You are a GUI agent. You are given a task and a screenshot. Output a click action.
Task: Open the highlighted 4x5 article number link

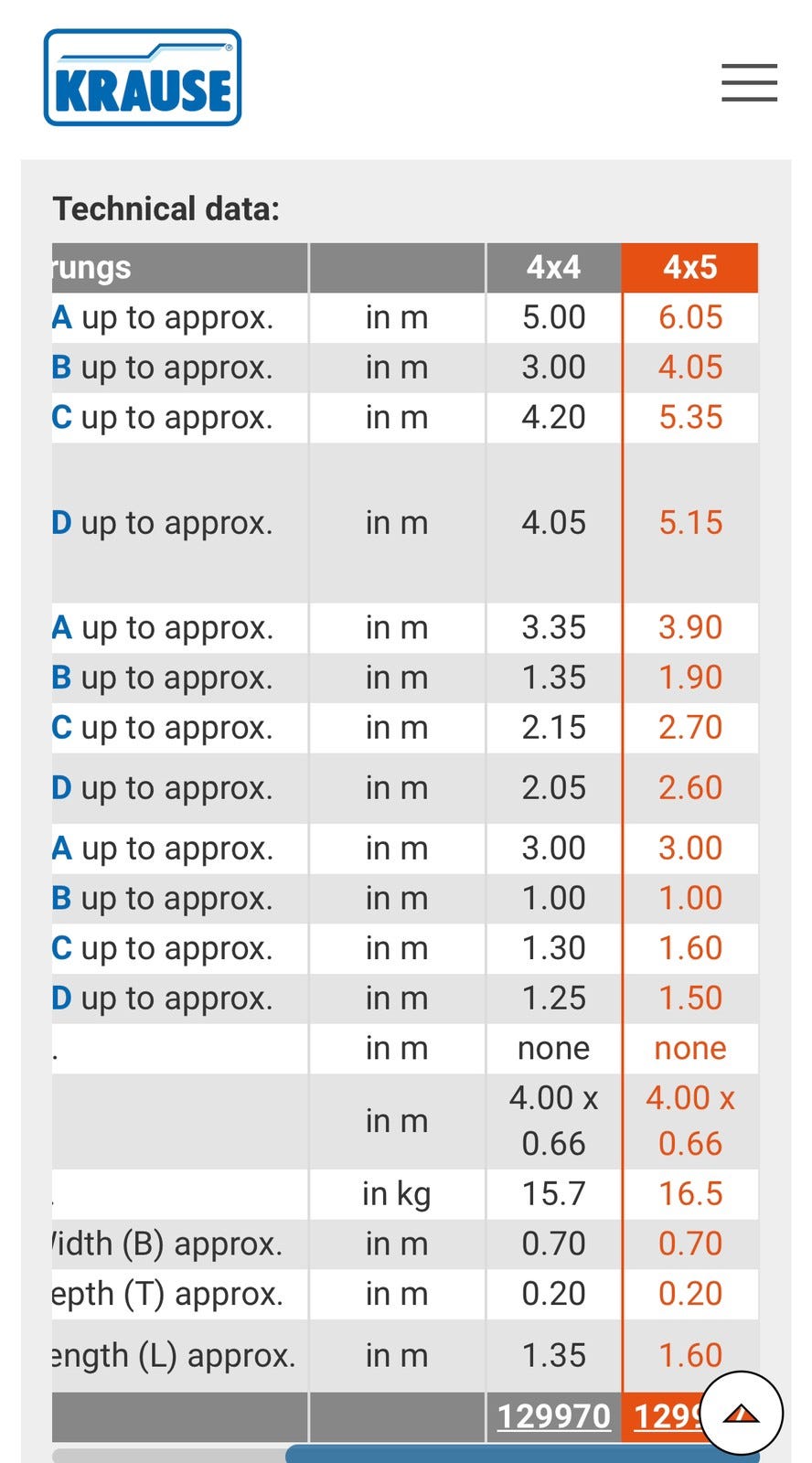point(668,1416)
